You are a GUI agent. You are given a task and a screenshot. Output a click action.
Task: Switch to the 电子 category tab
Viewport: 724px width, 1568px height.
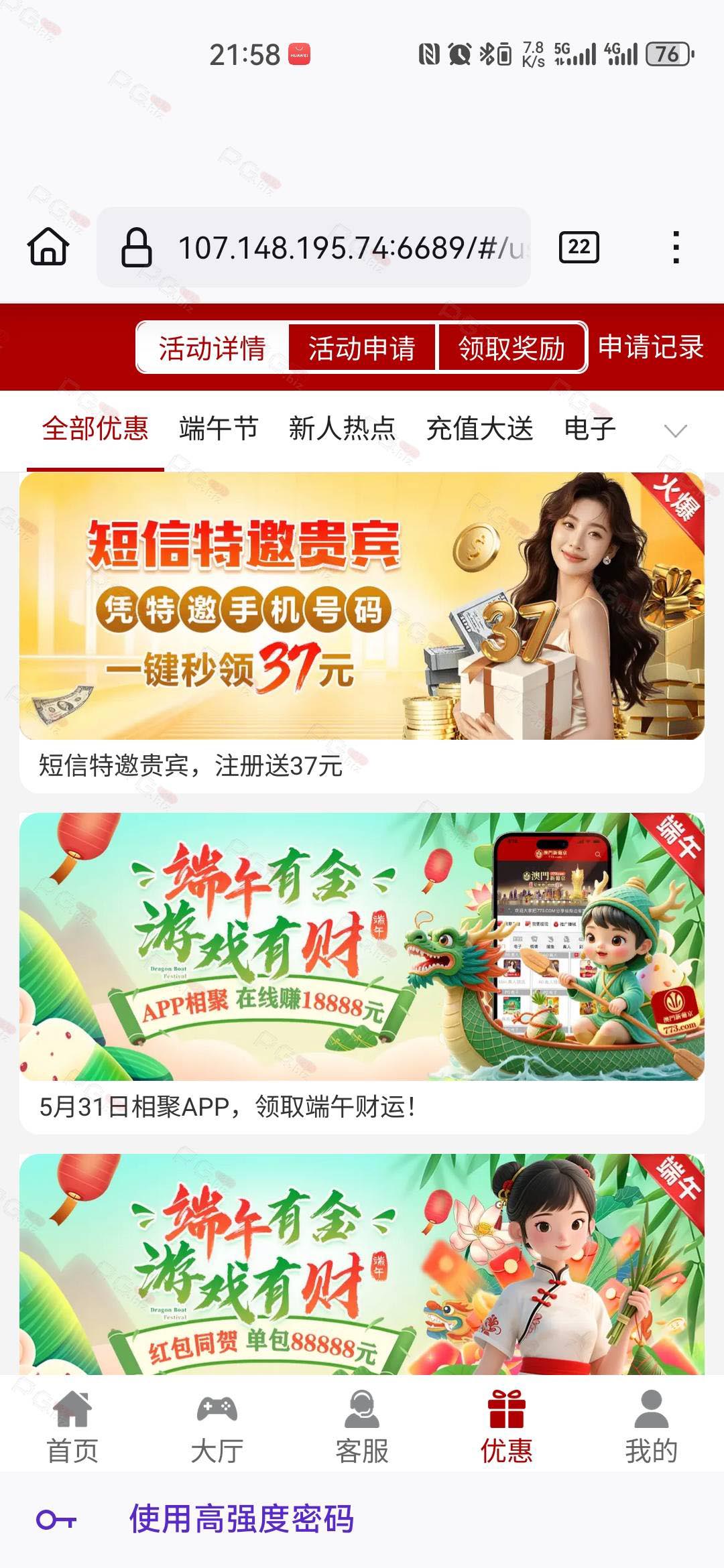(x=590, y=429)
